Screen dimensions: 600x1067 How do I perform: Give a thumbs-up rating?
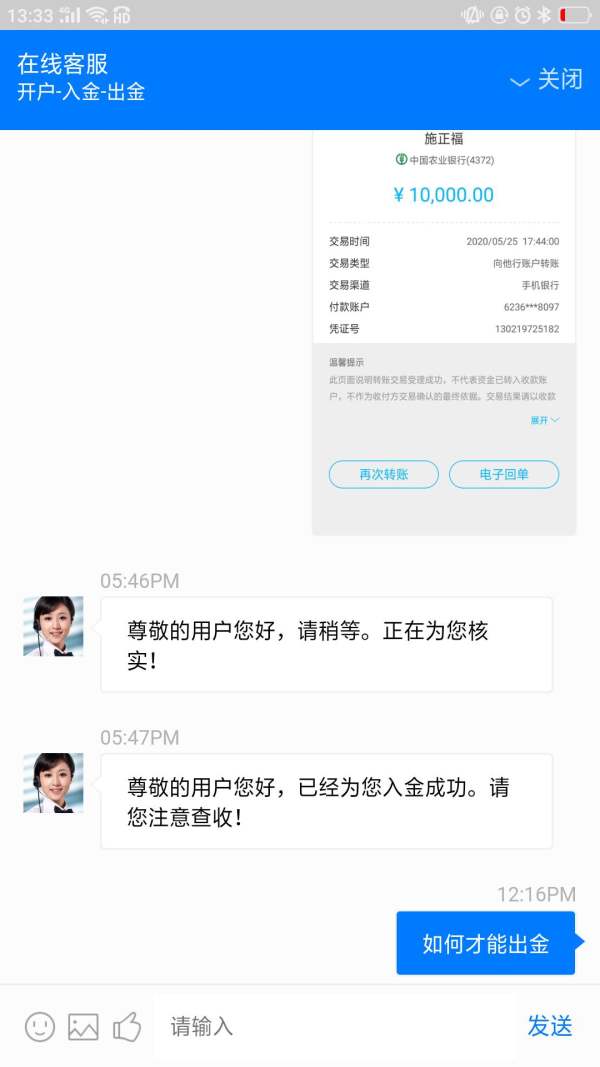(x=127, y=1025)
